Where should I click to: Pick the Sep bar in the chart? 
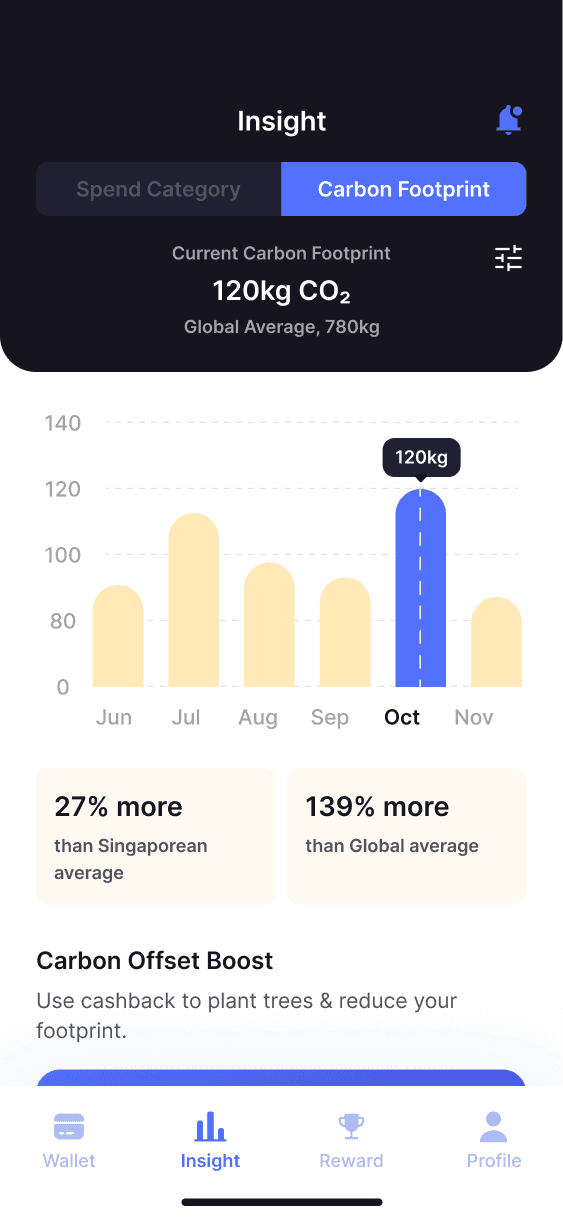(x=345, y=632)
